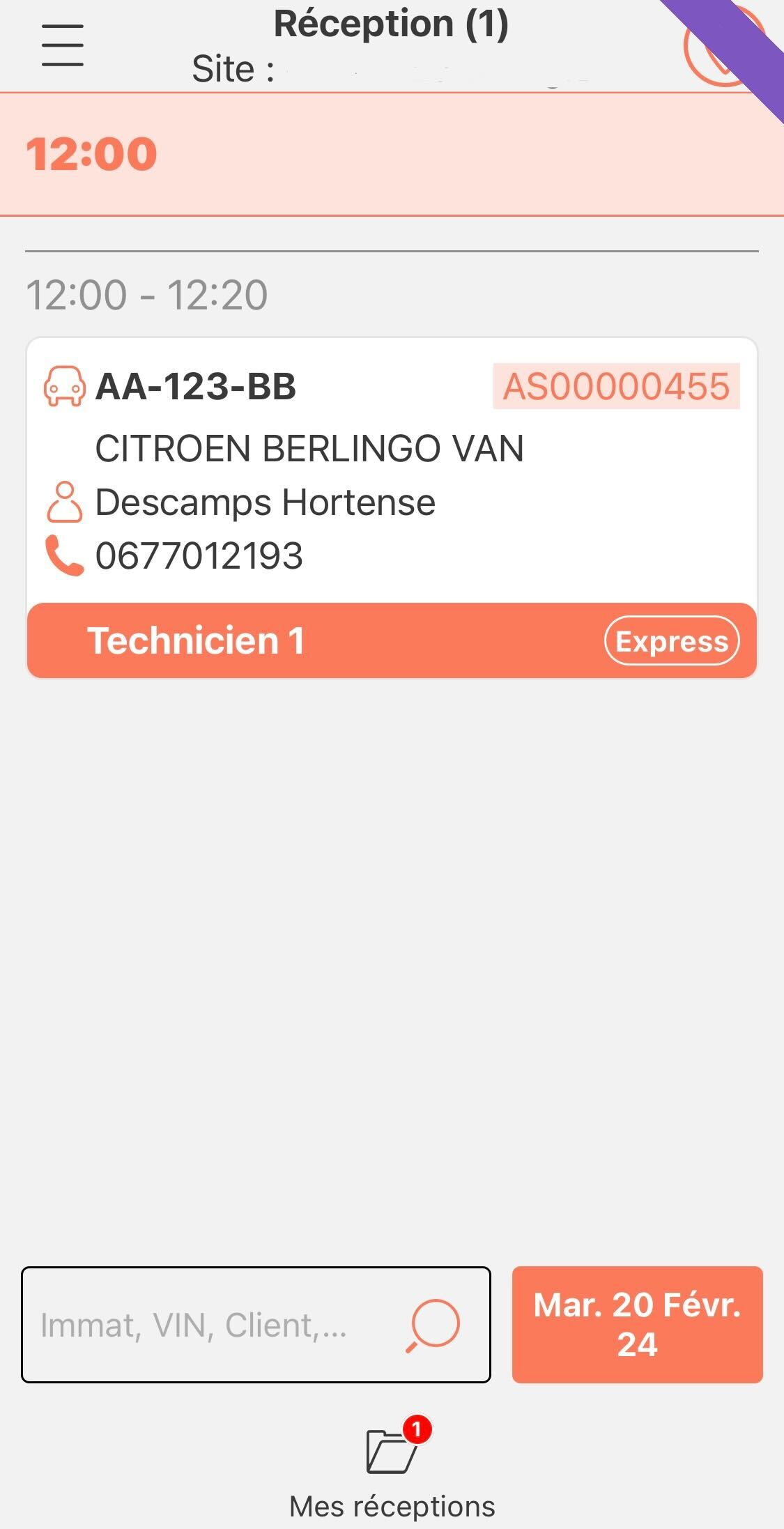
Task: Tap the magnifying glass search icon
Action: point(433,1325)
